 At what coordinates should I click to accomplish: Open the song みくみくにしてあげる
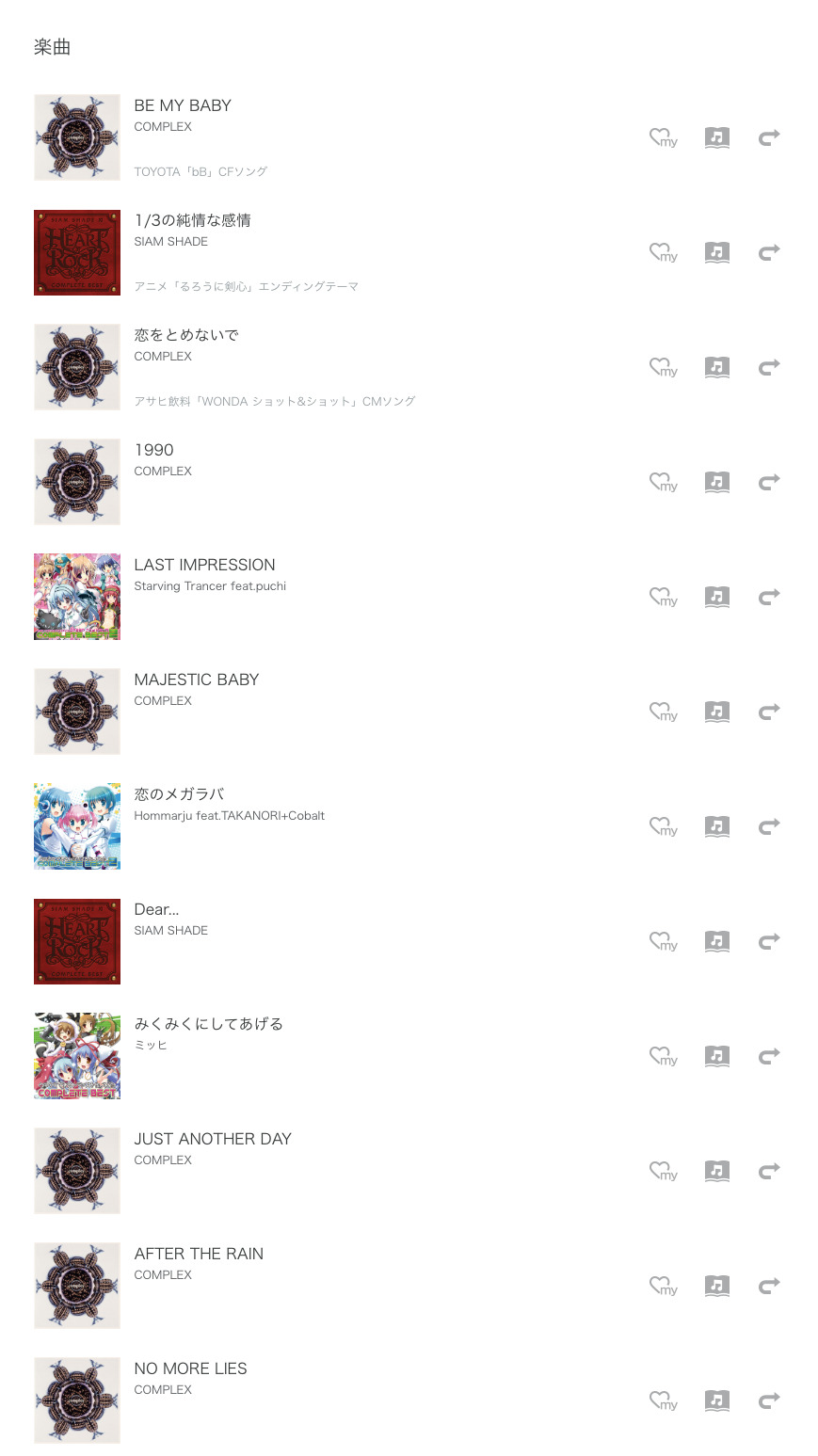[x=208, y=1024]
